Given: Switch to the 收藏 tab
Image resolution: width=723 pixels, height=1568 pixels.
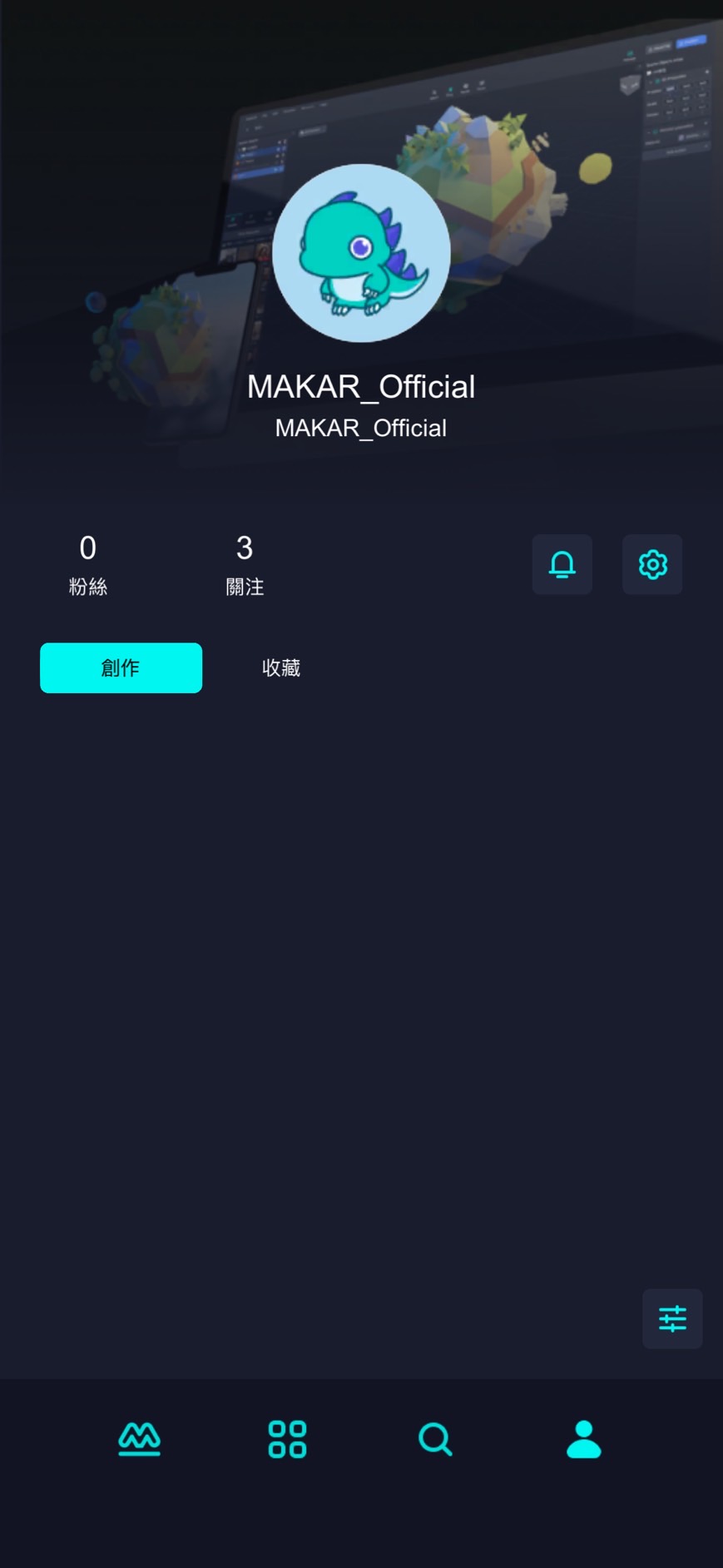Looking at the screenshot, I should pos(281,667).
